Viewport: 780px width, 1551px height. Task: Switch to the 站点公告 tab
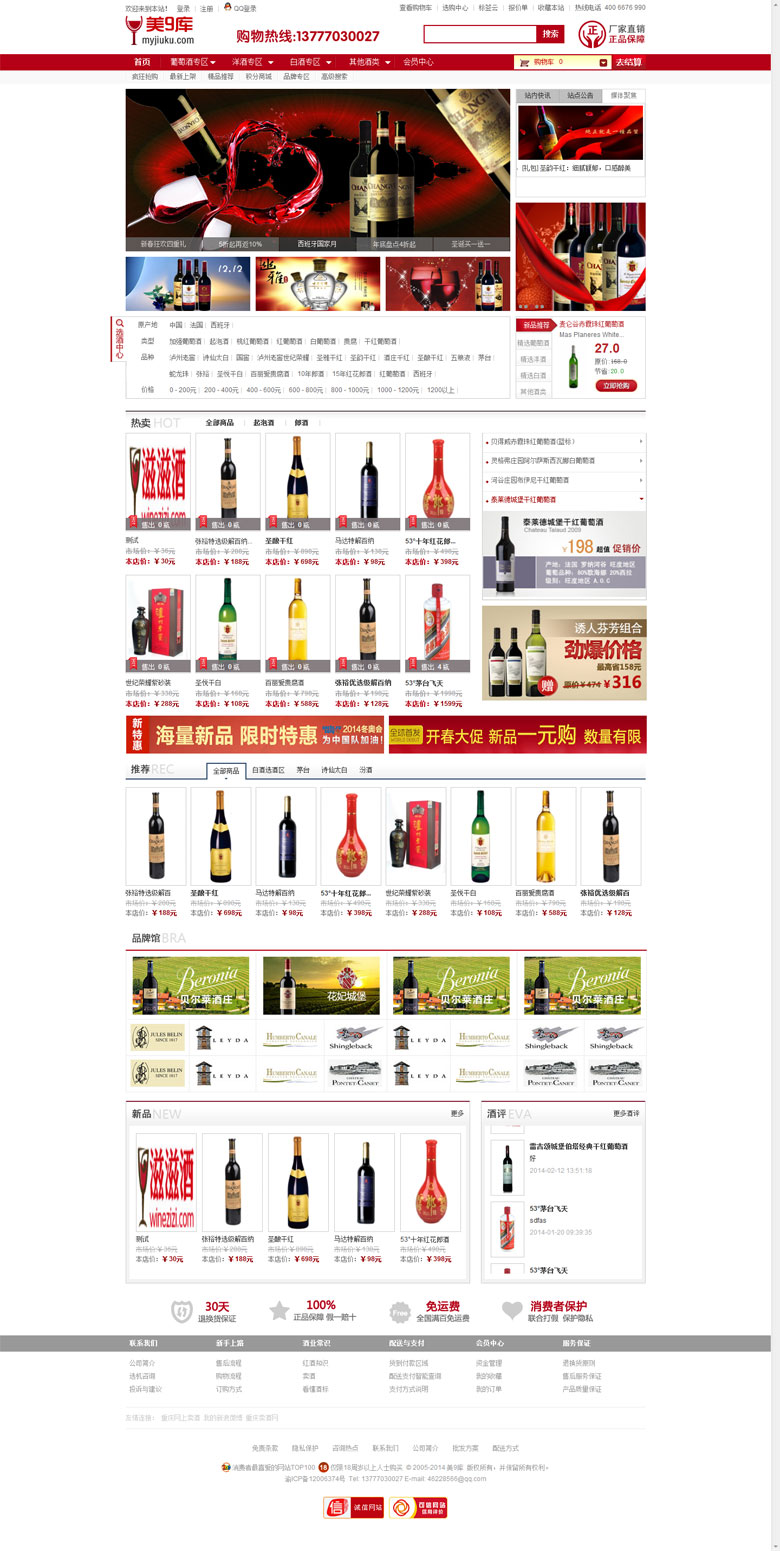click(x=580, y=96)
